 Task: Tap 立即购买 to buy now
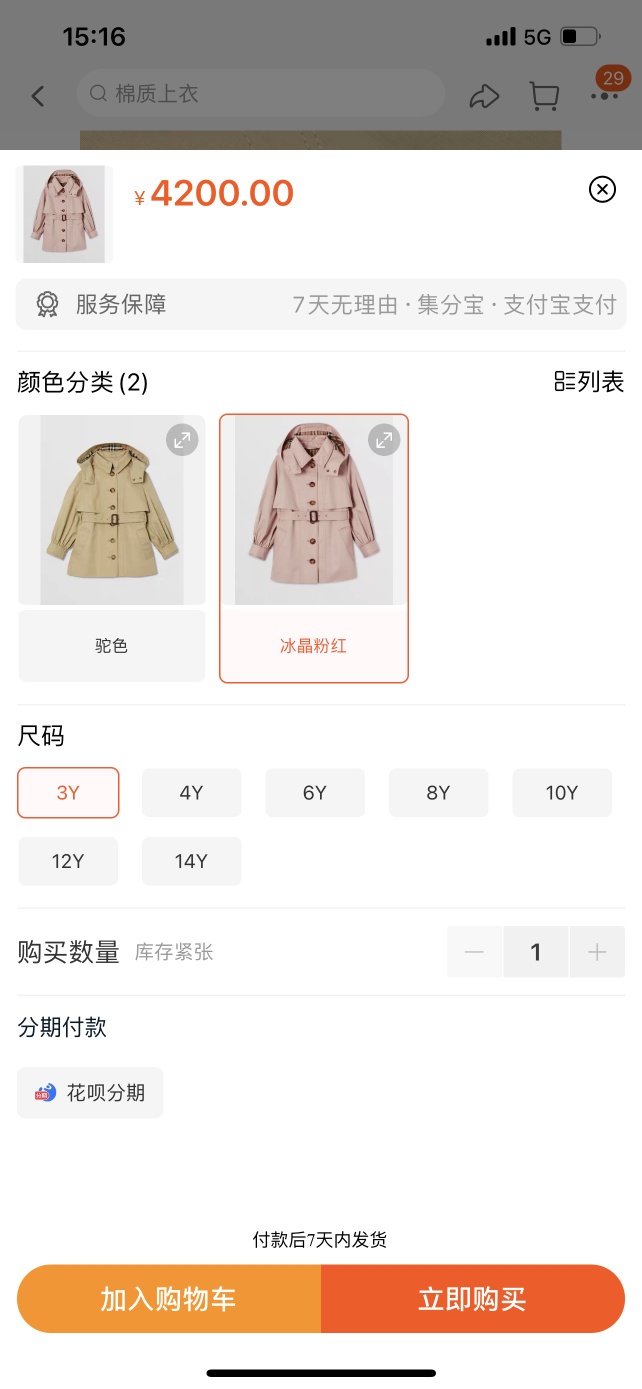coord(472,1299)
